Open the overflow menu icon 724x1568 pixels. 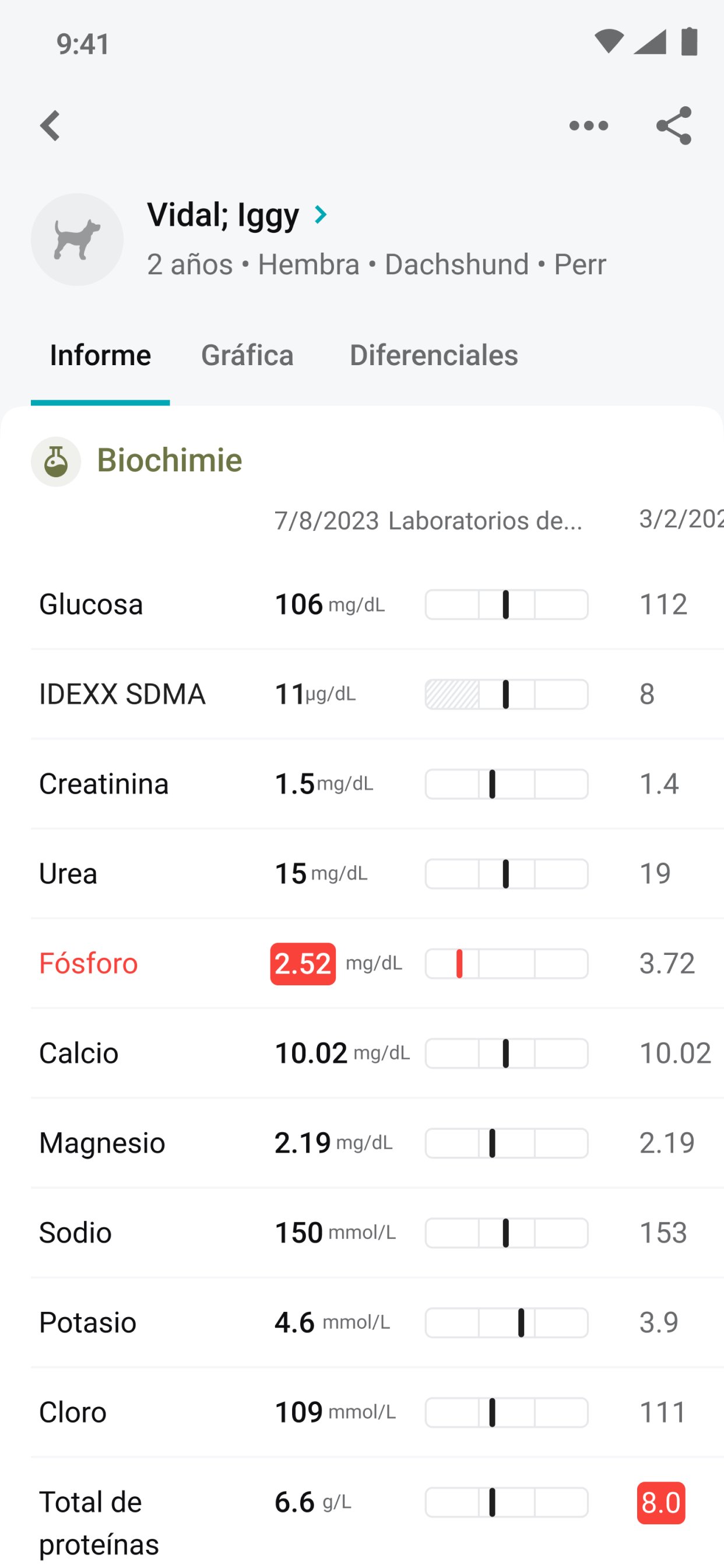click(x=588, y=125)
